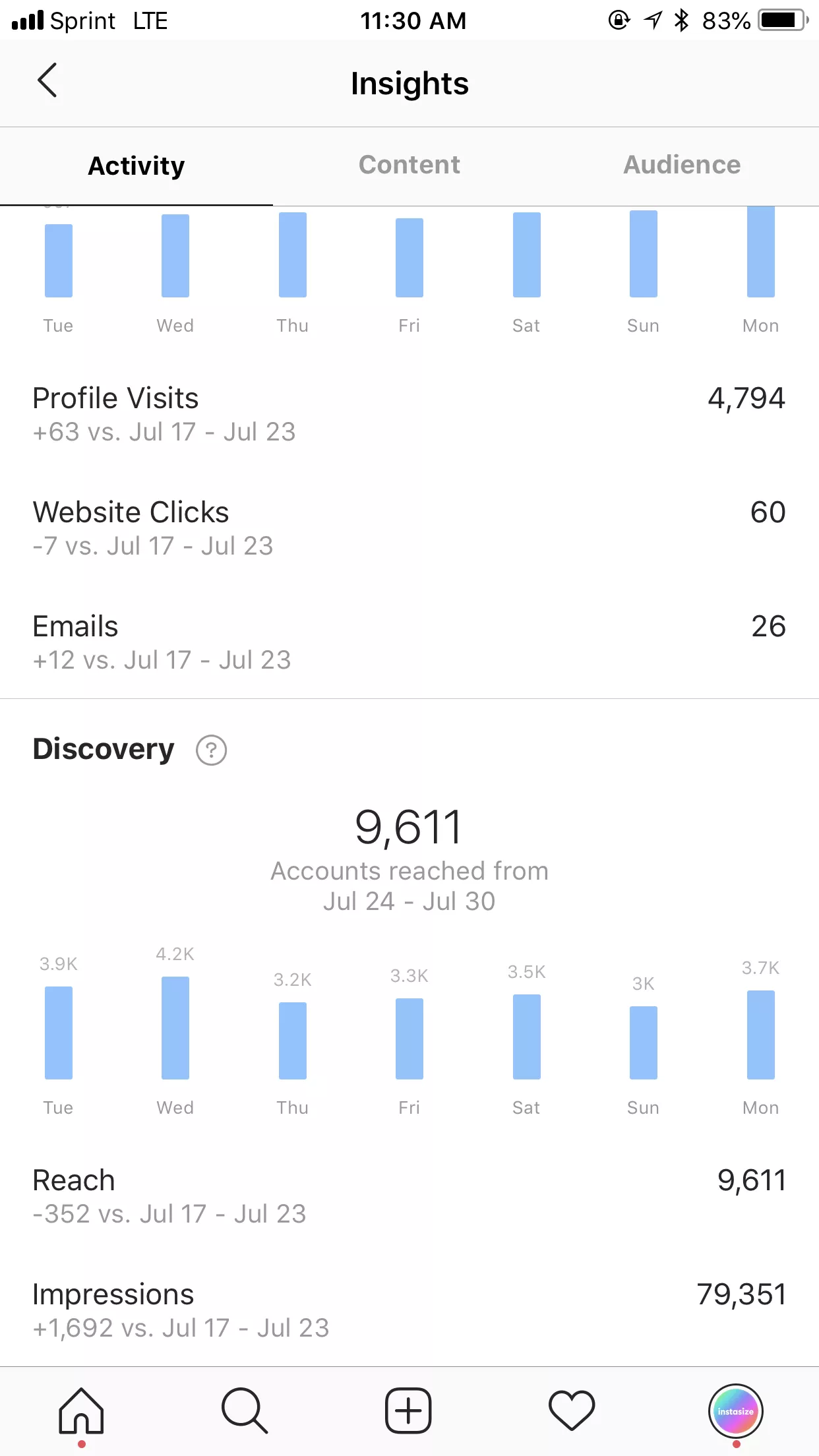The height and width of the screenshot is (1456, 819).
Task: Open the Home feed icon
Action: click(82, 1410)
